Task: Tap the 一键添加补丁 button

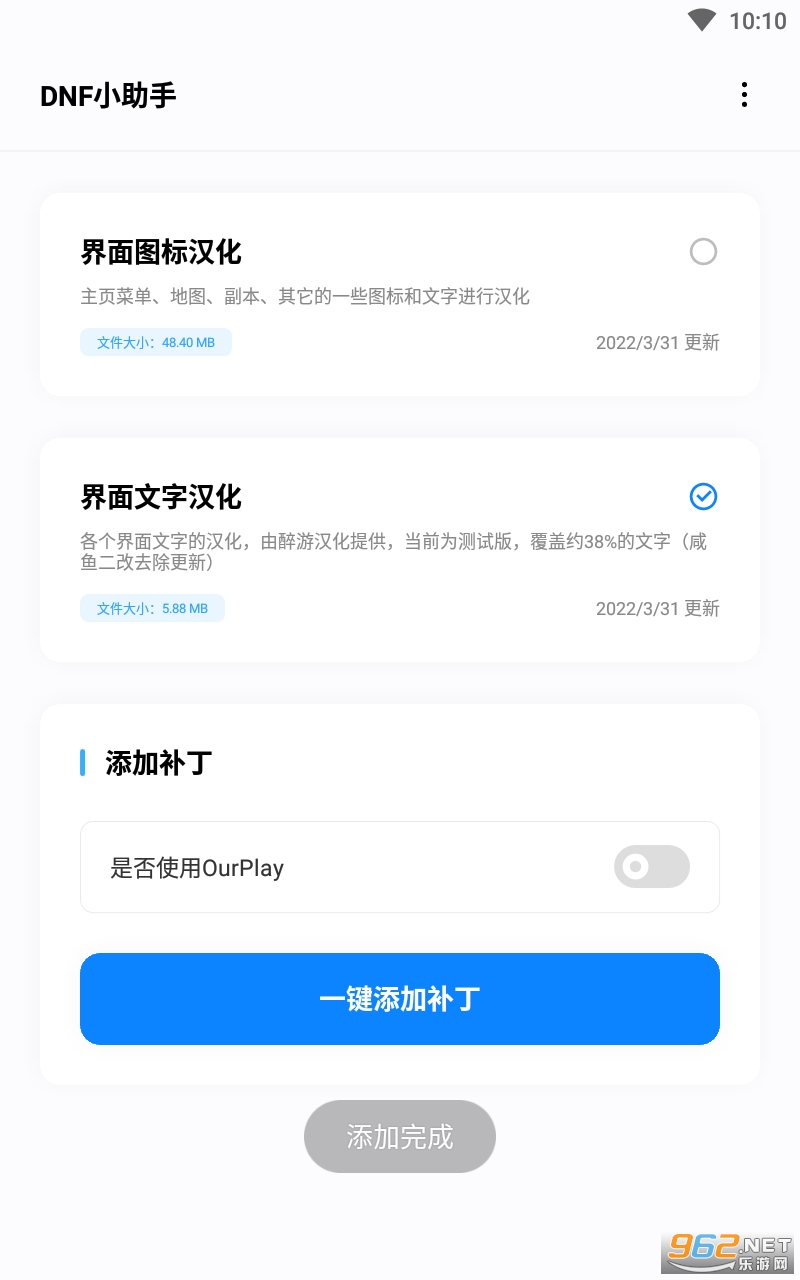Action: tap(400, 999)
